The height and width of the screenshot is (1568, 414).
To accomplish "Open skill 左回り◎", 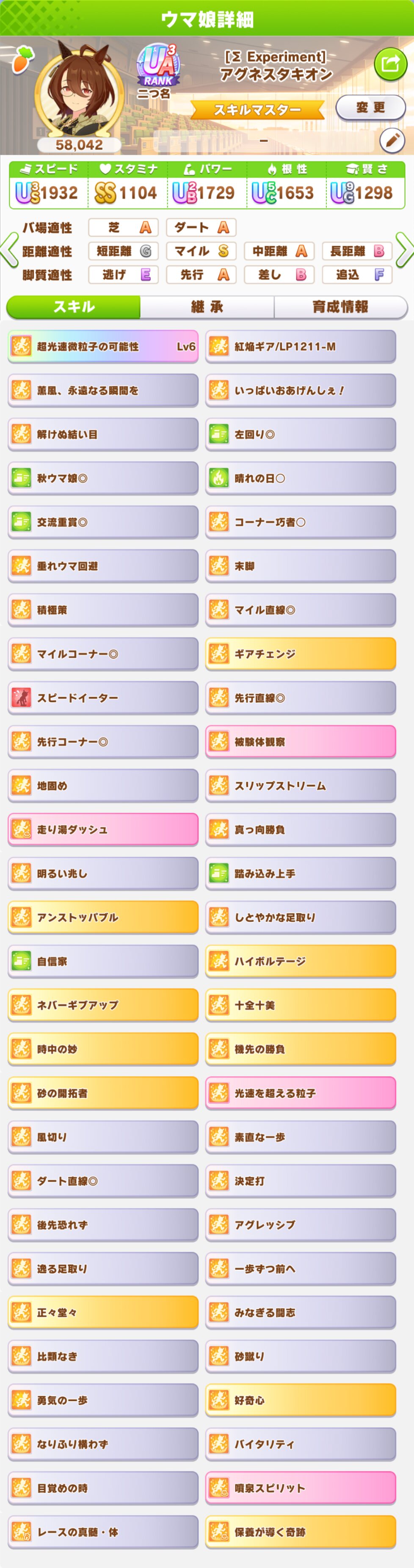I will [x=300, y=435].
